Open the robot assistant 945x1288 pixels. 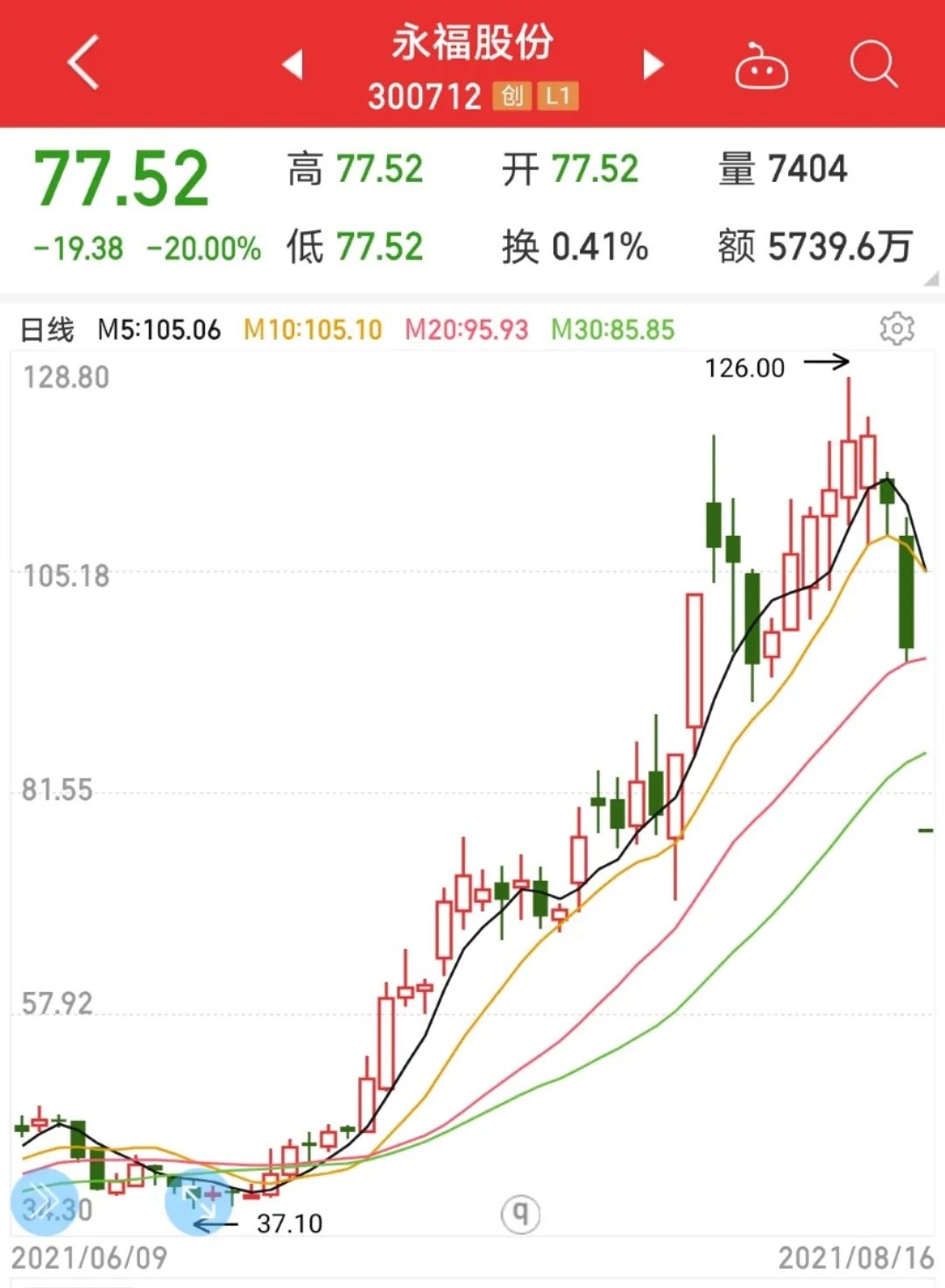tap(760, 66)
